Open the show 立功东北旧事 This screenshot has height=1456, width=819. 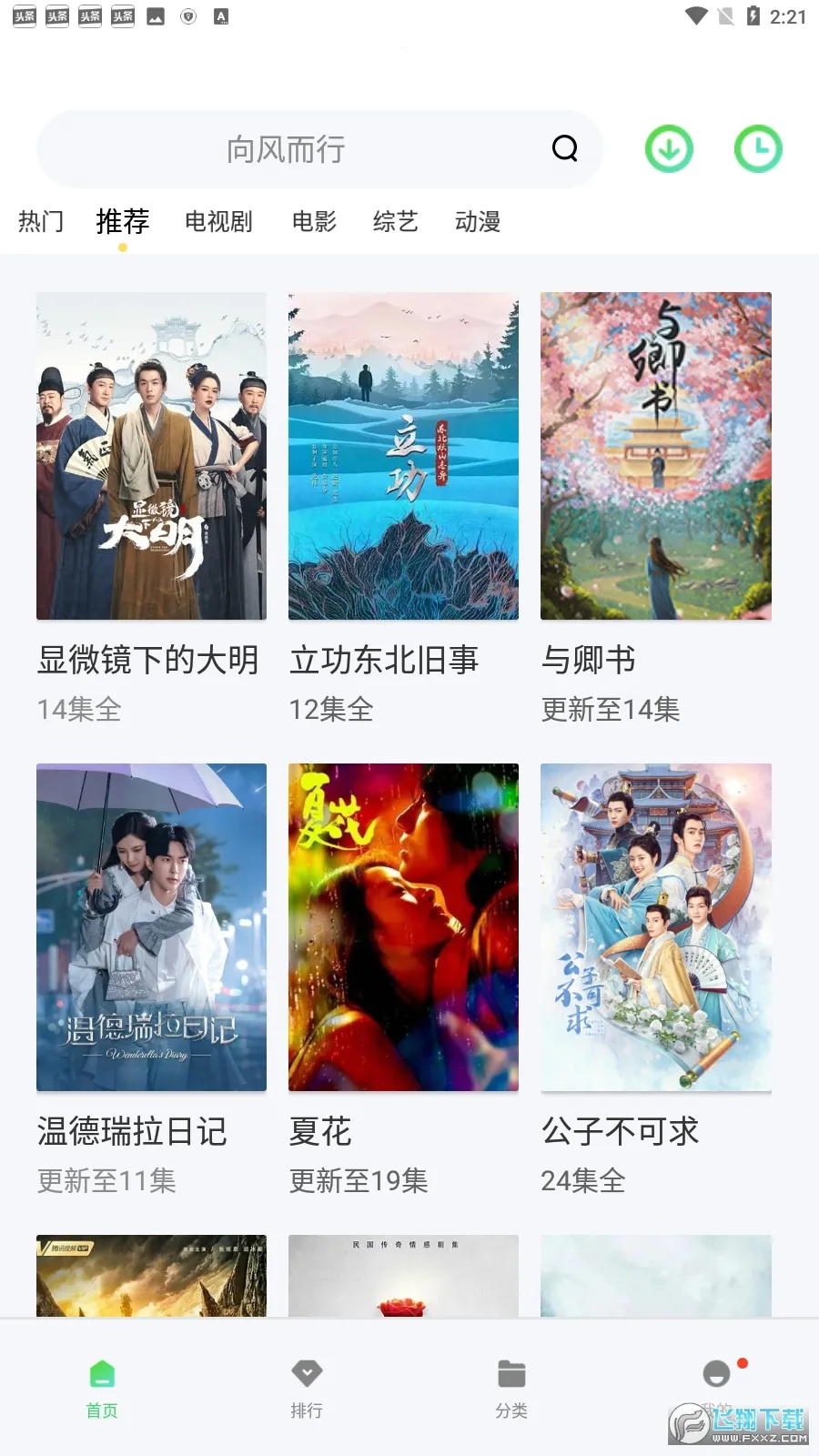point(403,456)
